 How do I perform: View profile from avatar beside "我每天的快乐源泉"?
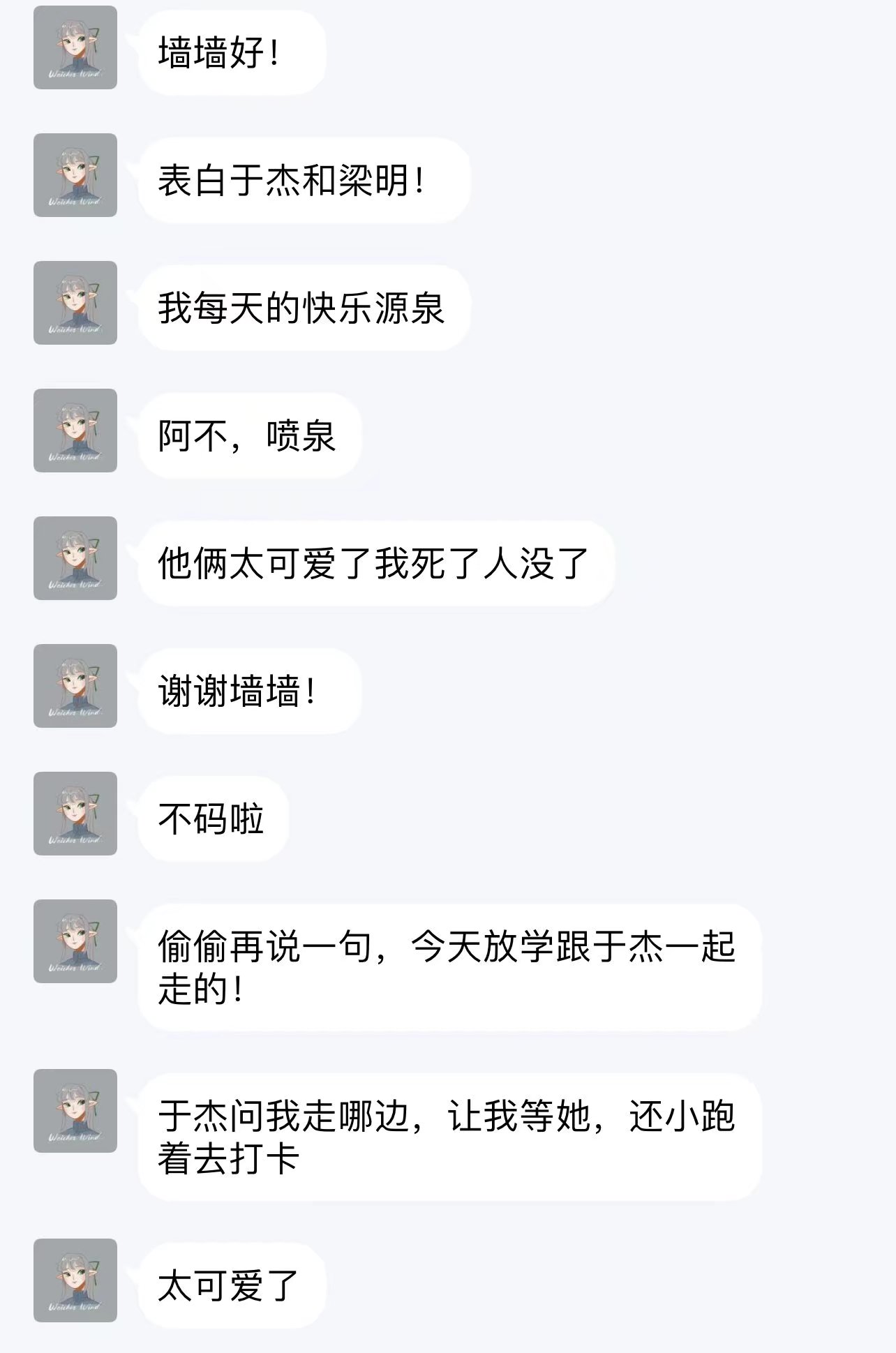coord(75,303)
